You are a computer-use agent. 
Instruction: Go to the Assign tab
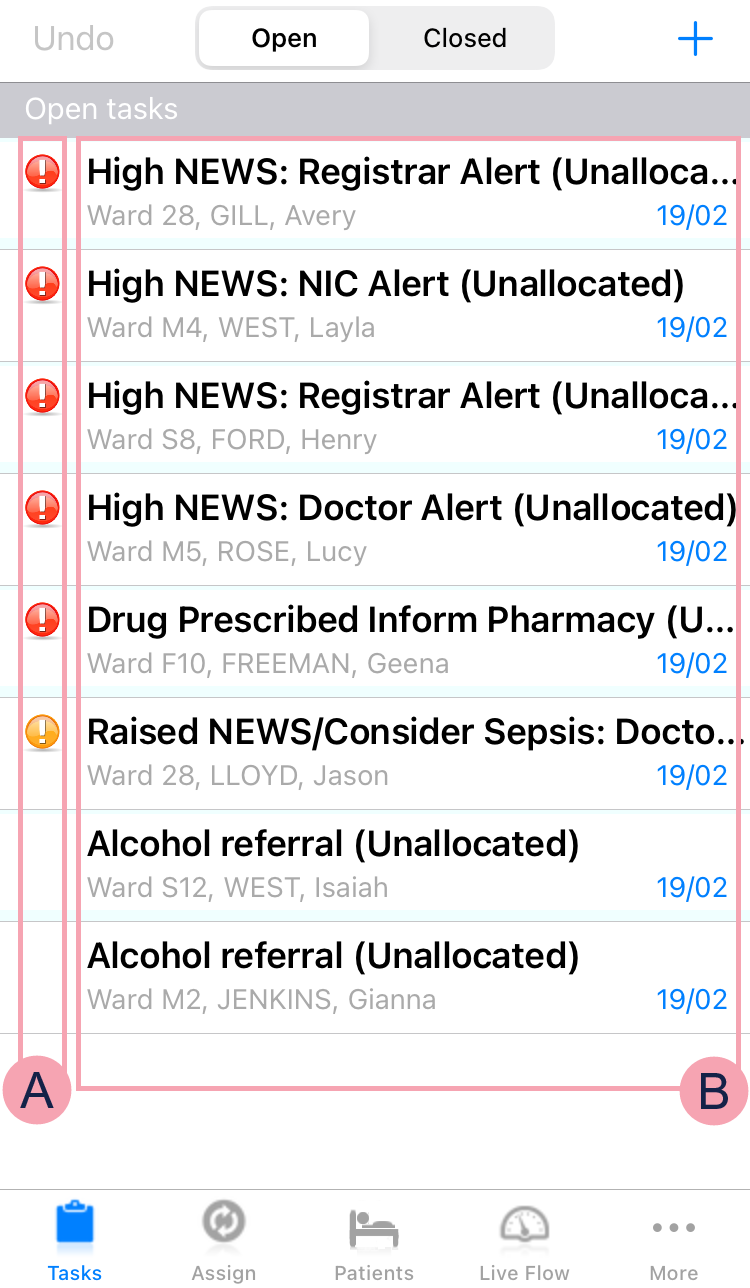pyautogui.click(x=224, y=1240)
